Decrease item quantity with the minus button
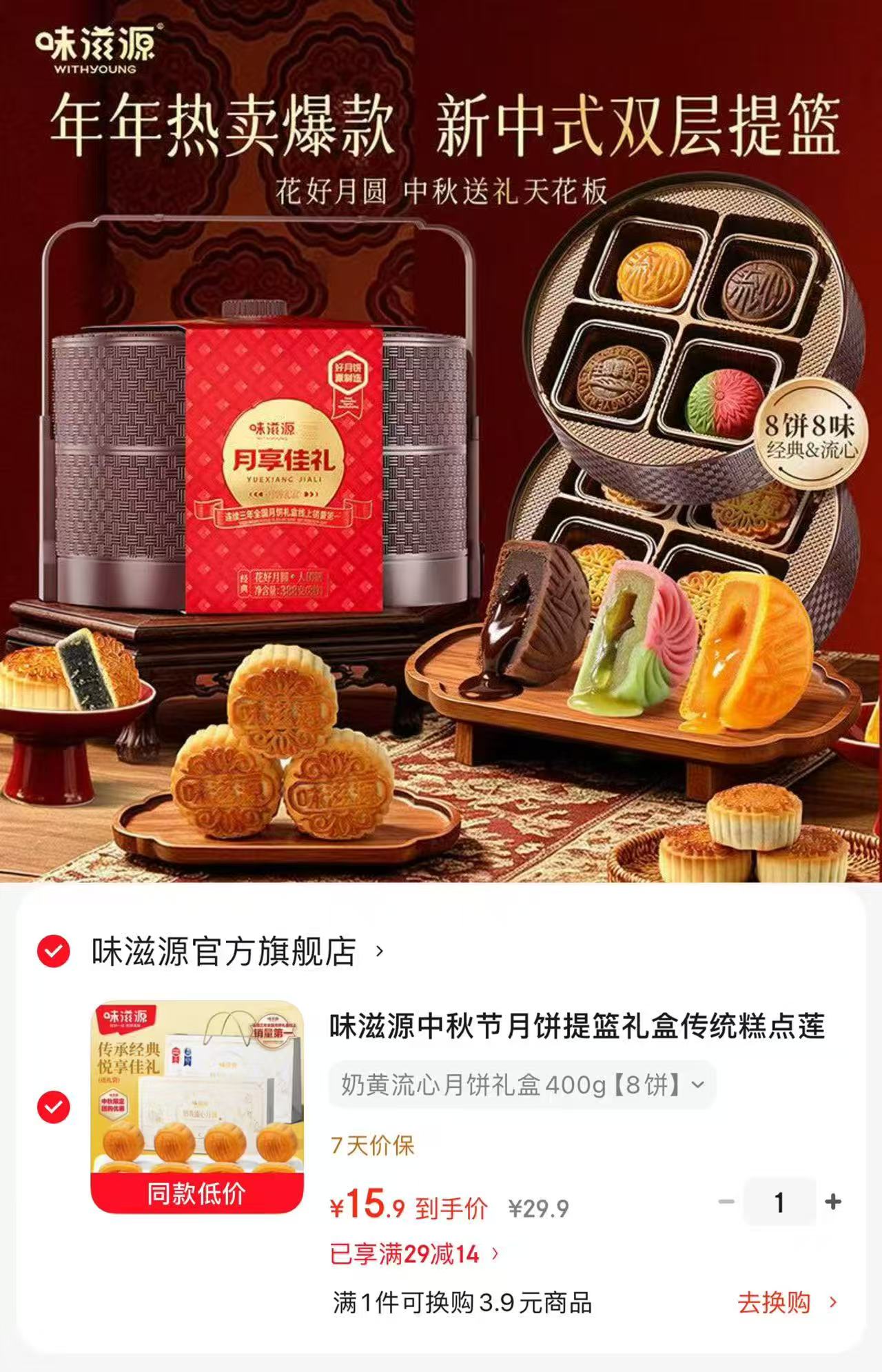The width and height of the screenshot is (882, 1372). tap(726, 1202)
